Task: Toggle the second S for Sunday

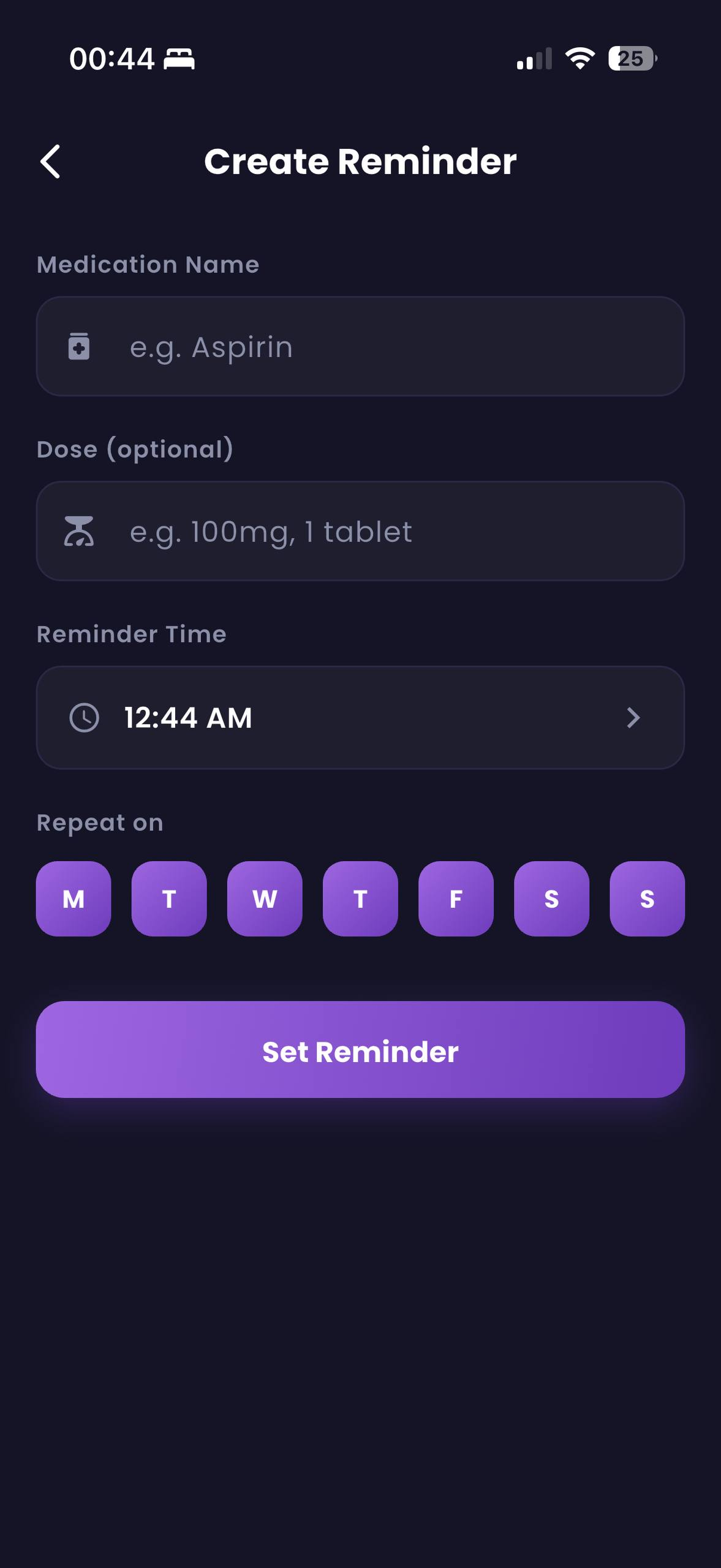Action: coord(647,899)
